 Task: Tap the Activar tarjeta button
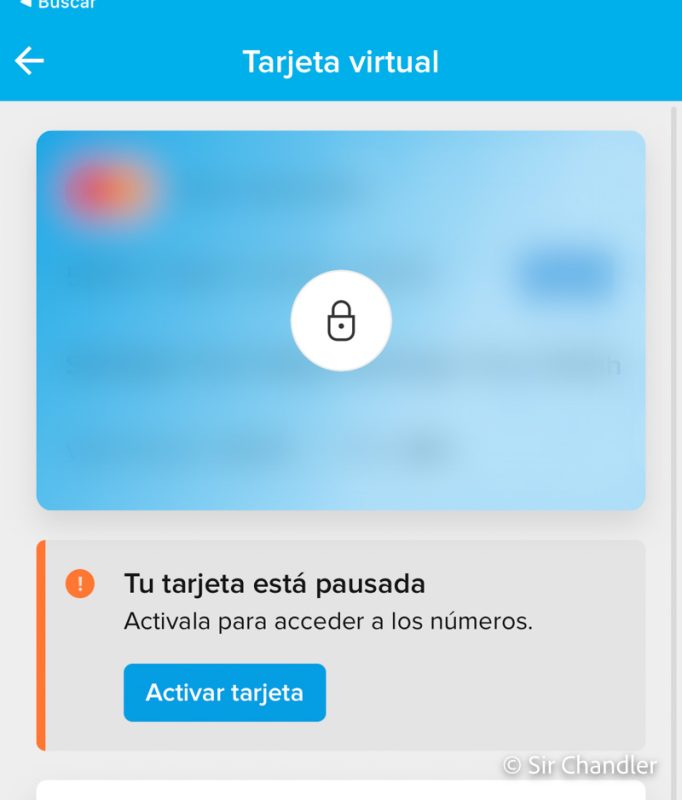225,692
